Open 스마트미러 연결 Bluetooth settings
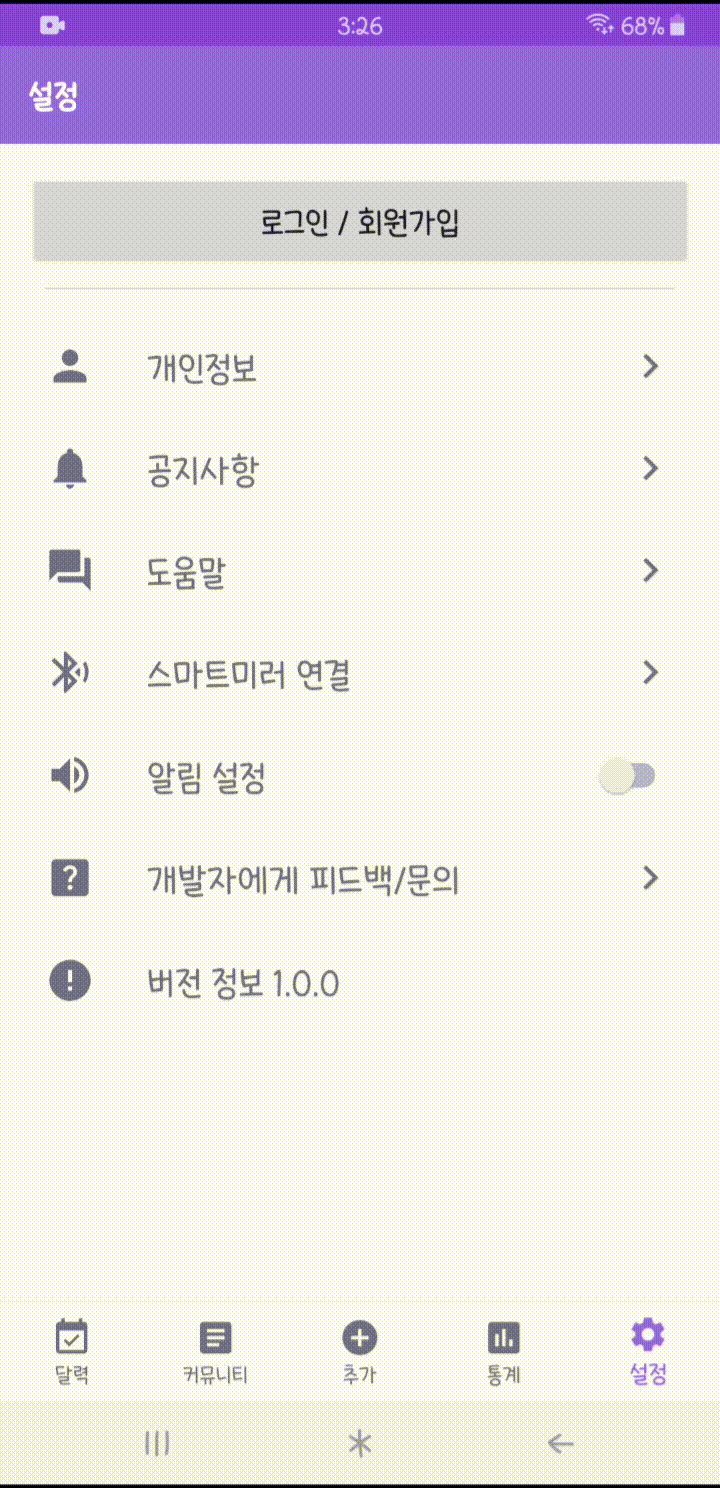 (x=360, y=674)
